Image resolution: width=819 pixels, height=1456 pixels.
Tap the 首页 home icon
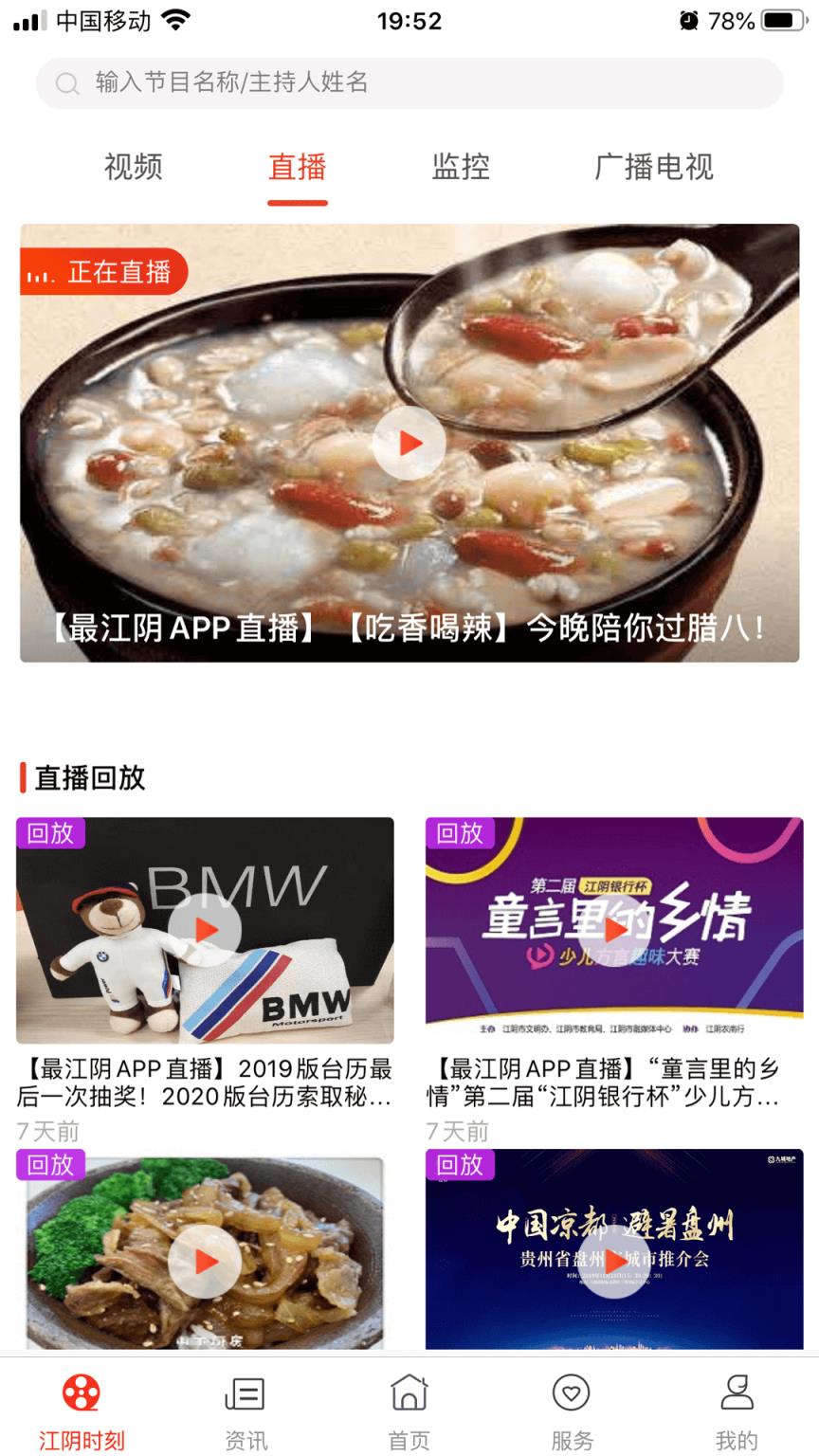pos(408,1393)
